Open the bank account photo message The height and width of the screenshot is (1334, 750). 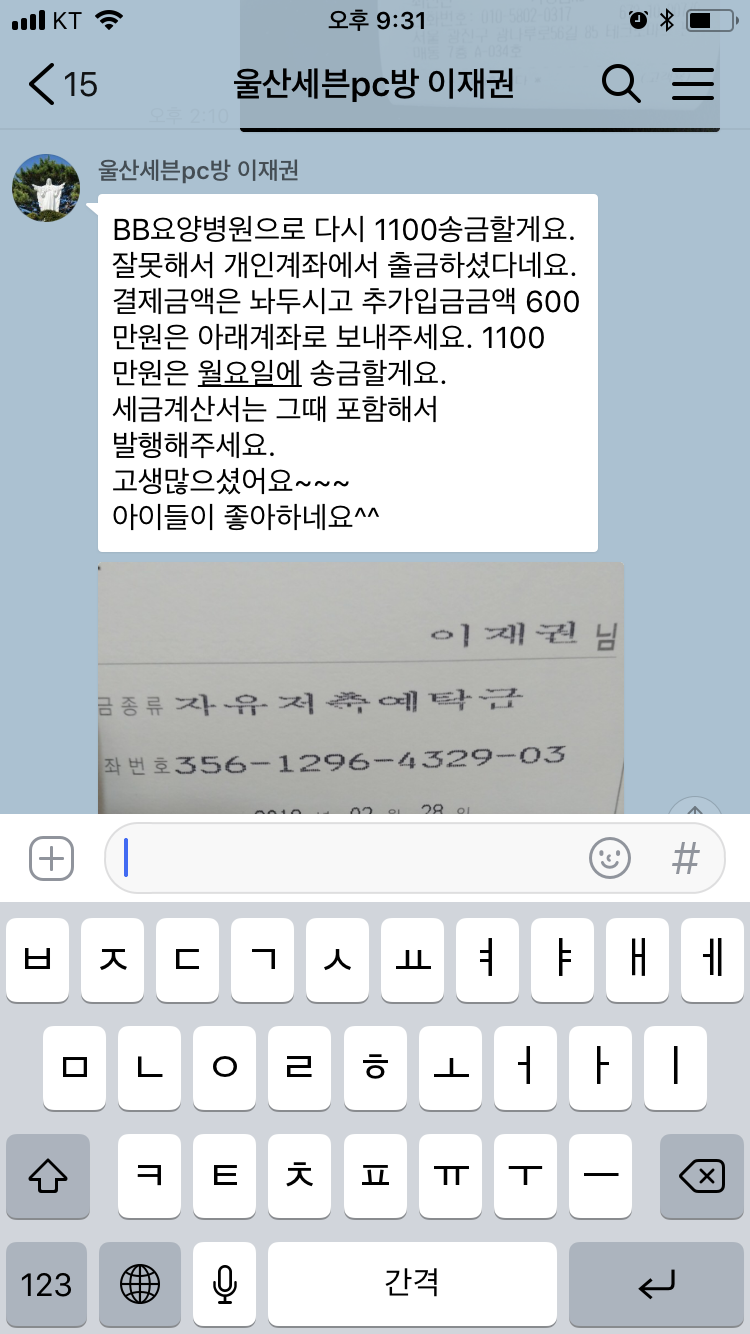(x=361, y=688)
